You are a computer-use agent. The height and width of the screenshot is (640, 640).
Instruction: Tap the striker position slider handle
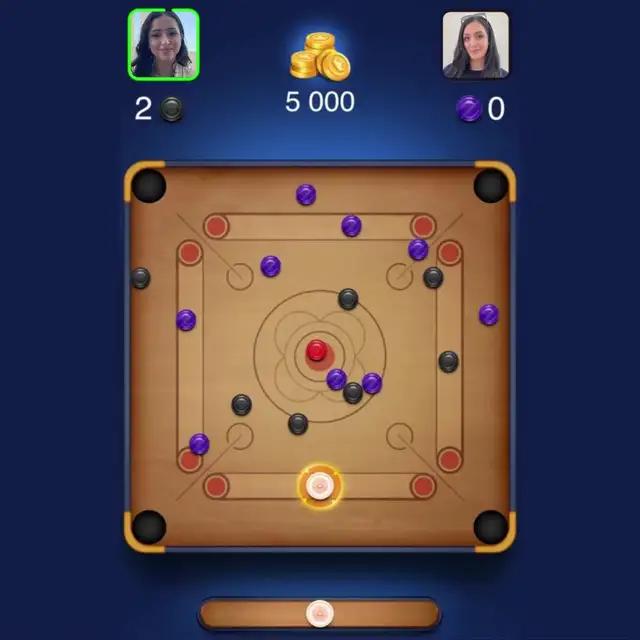[319, 612]
